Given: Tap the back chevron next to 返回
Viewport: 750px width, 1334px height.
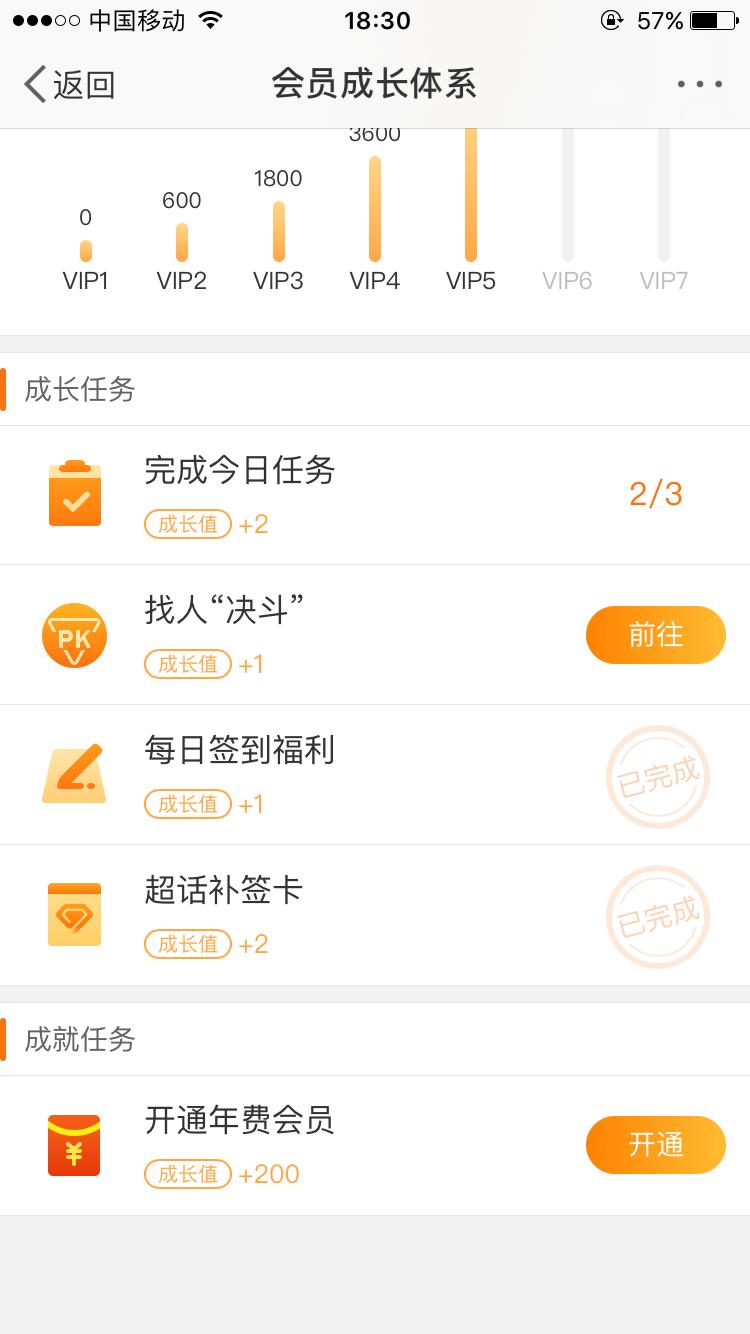Looking at the screenshot, I should [x=32, y=84].
